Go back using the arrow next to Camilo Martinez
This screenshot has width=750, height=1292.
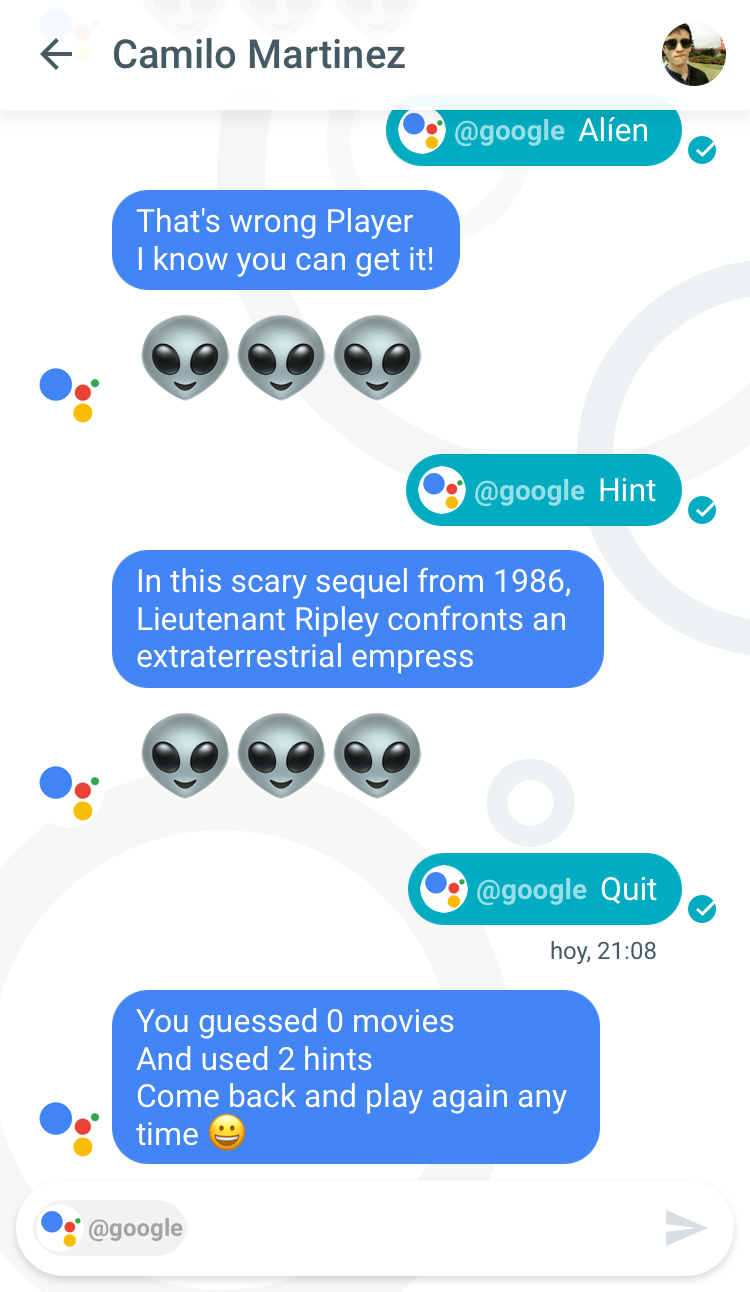pyautogui.click(x=56, y=54)
